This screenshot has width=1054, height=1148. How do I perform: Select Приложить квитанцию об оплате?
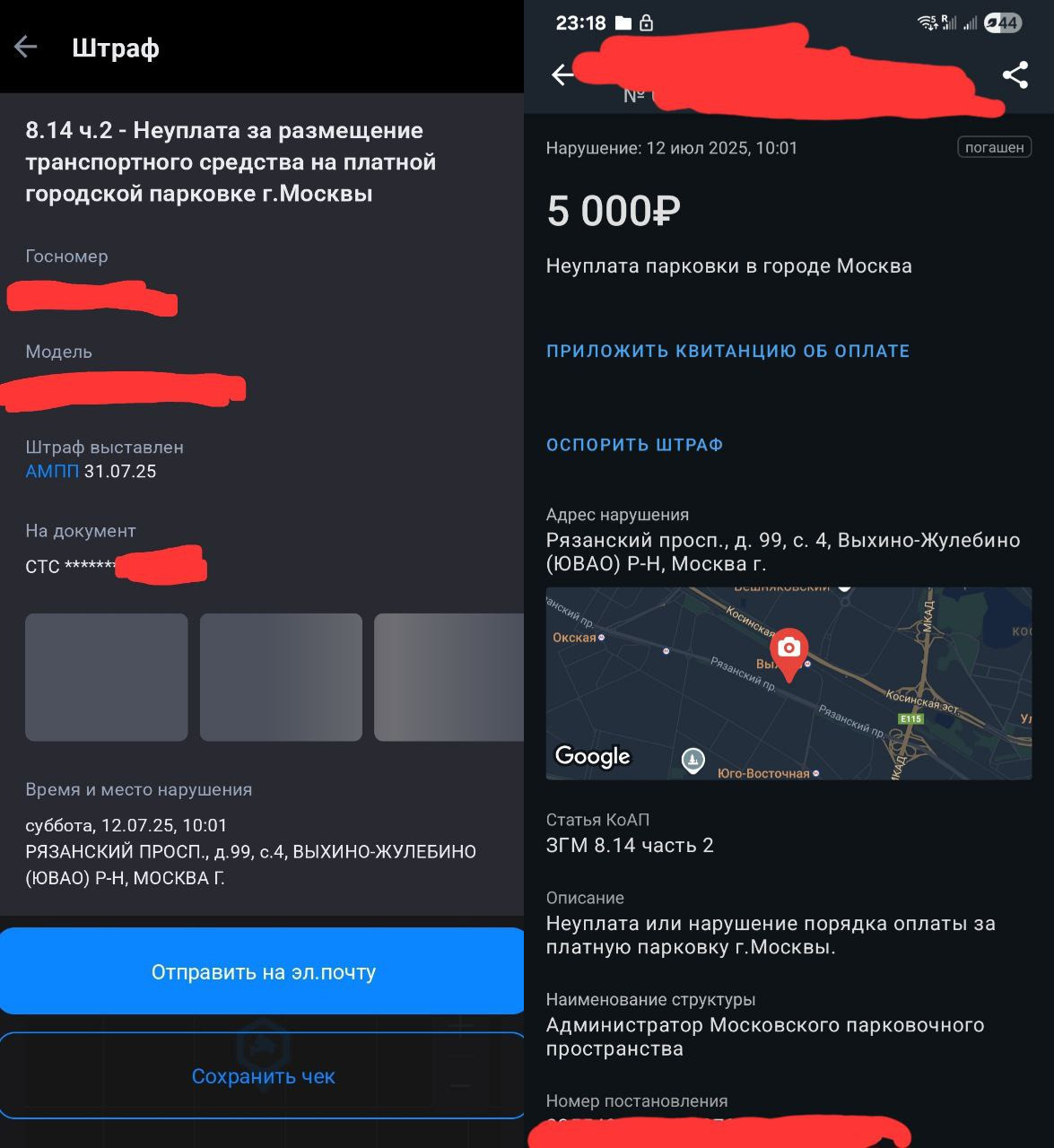(727, 352)
